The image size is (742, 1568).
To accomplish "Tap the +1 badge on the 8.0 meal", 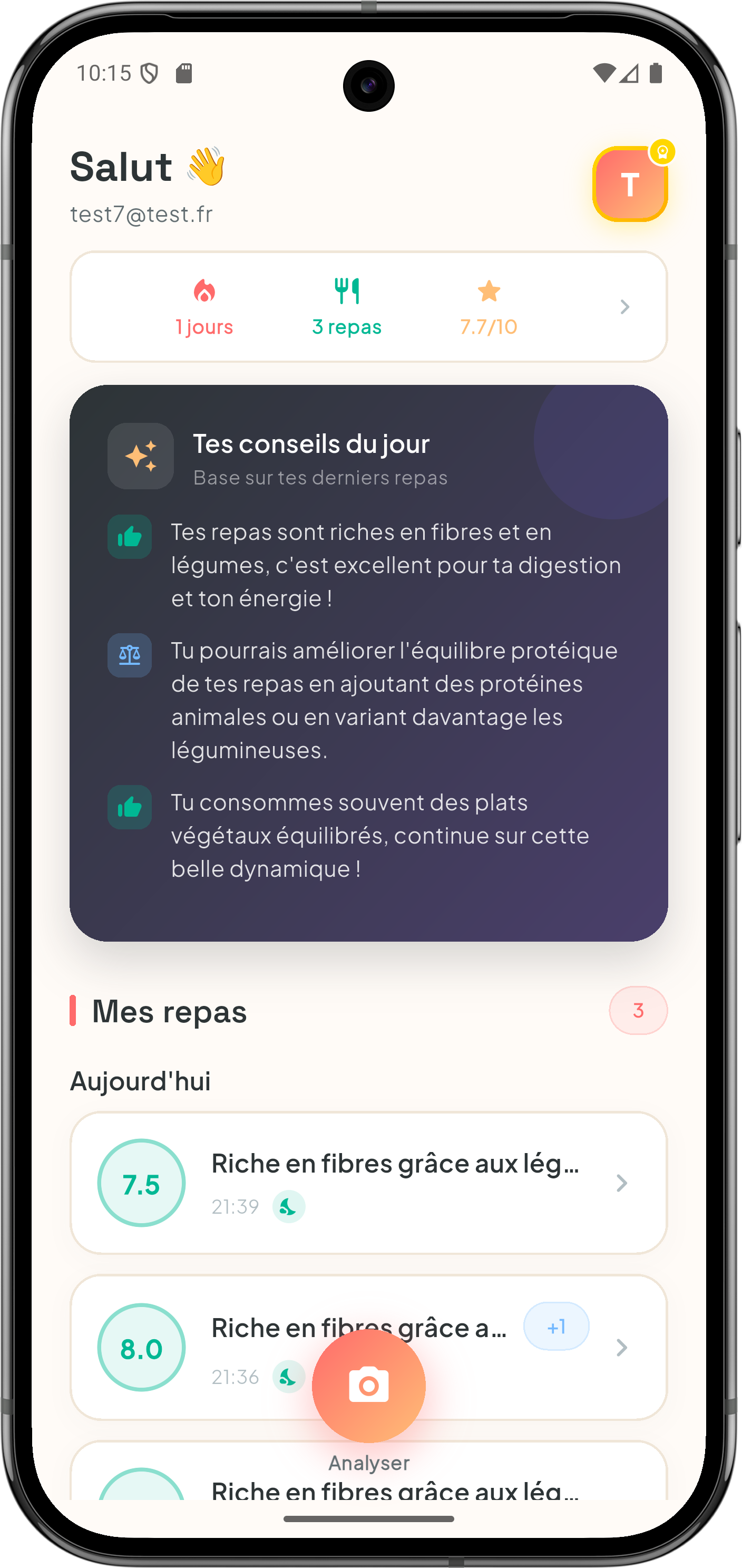I will [x=555, y=1327].
